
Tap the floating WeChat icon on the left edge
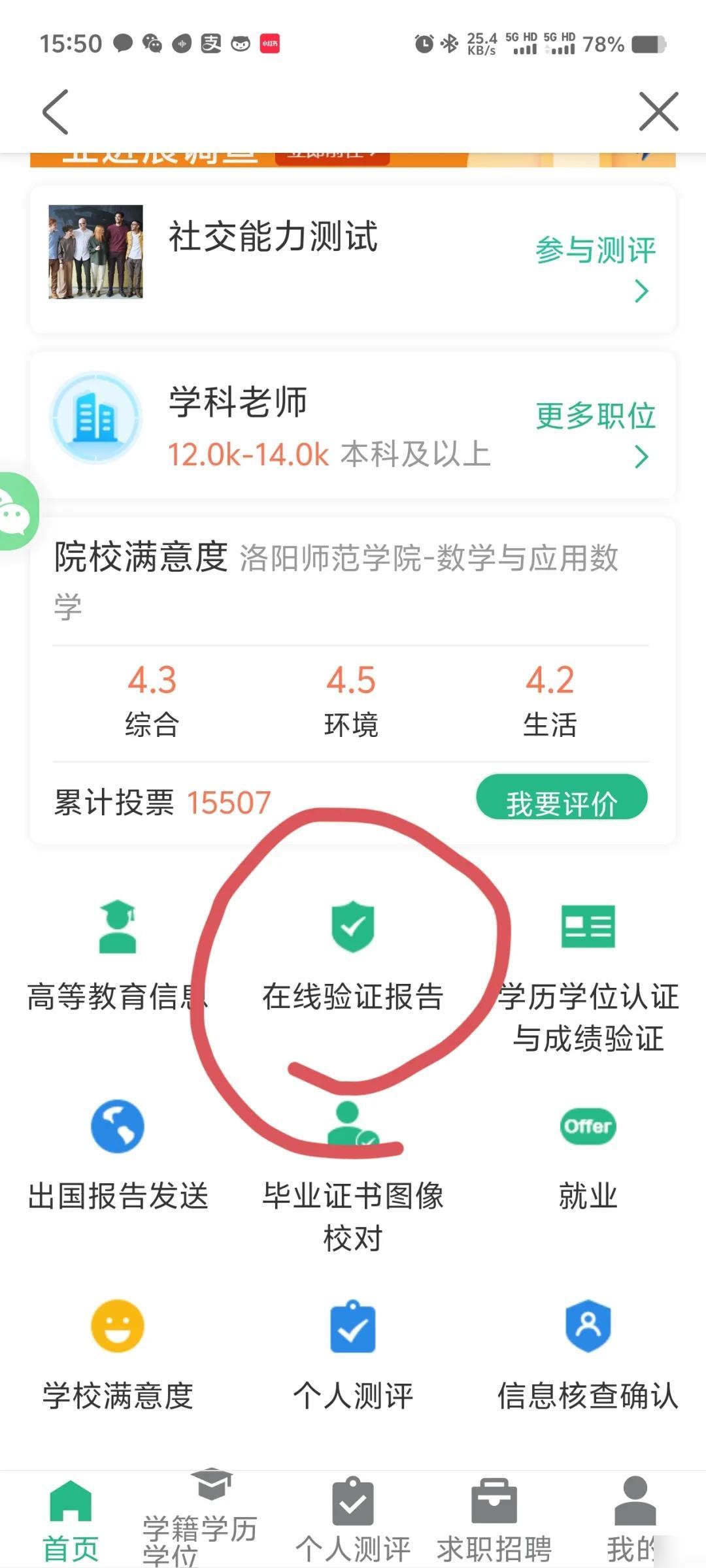16,512
